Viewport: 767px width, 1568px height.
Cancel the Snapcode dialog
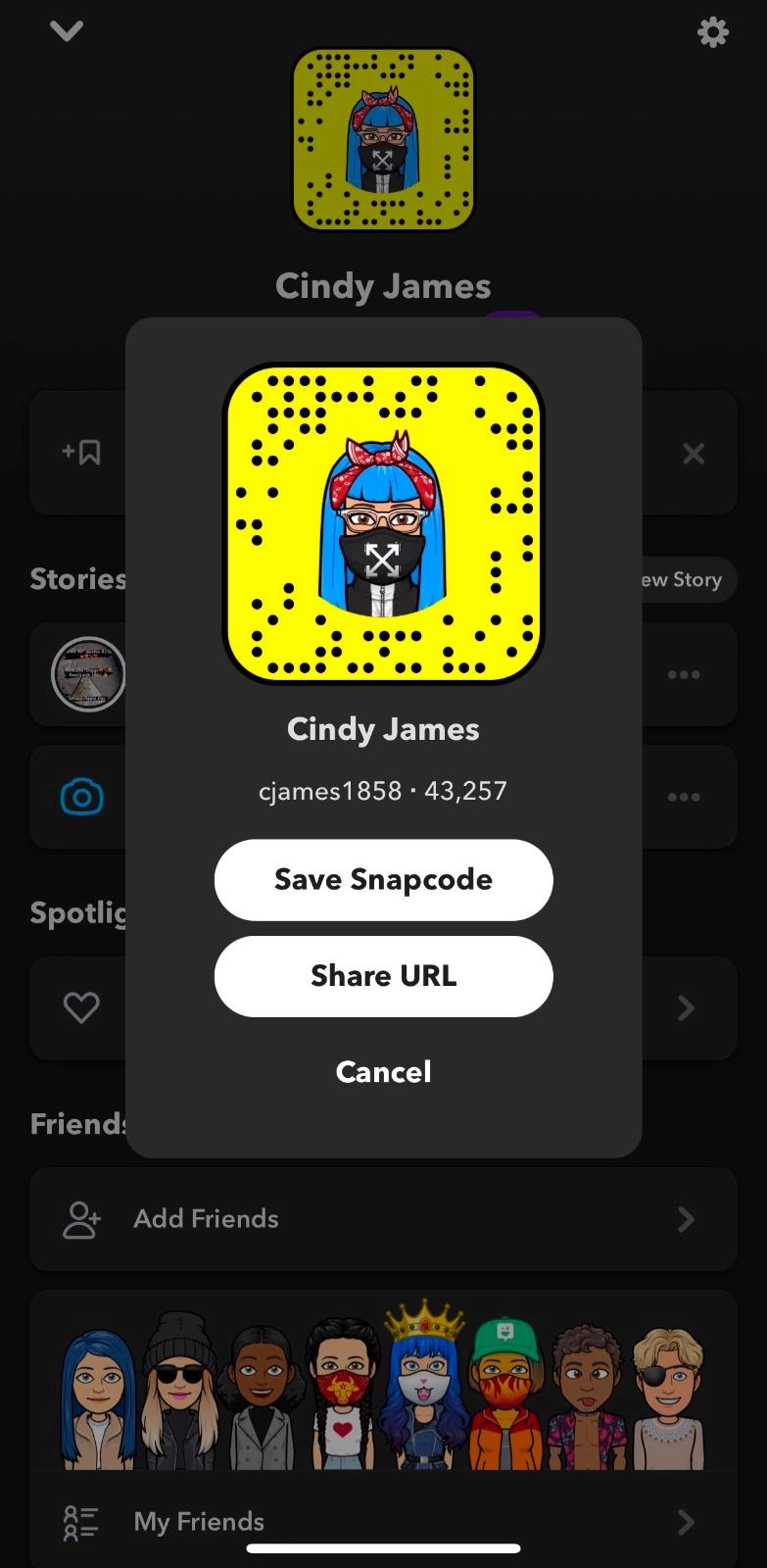coord(383,1072)
